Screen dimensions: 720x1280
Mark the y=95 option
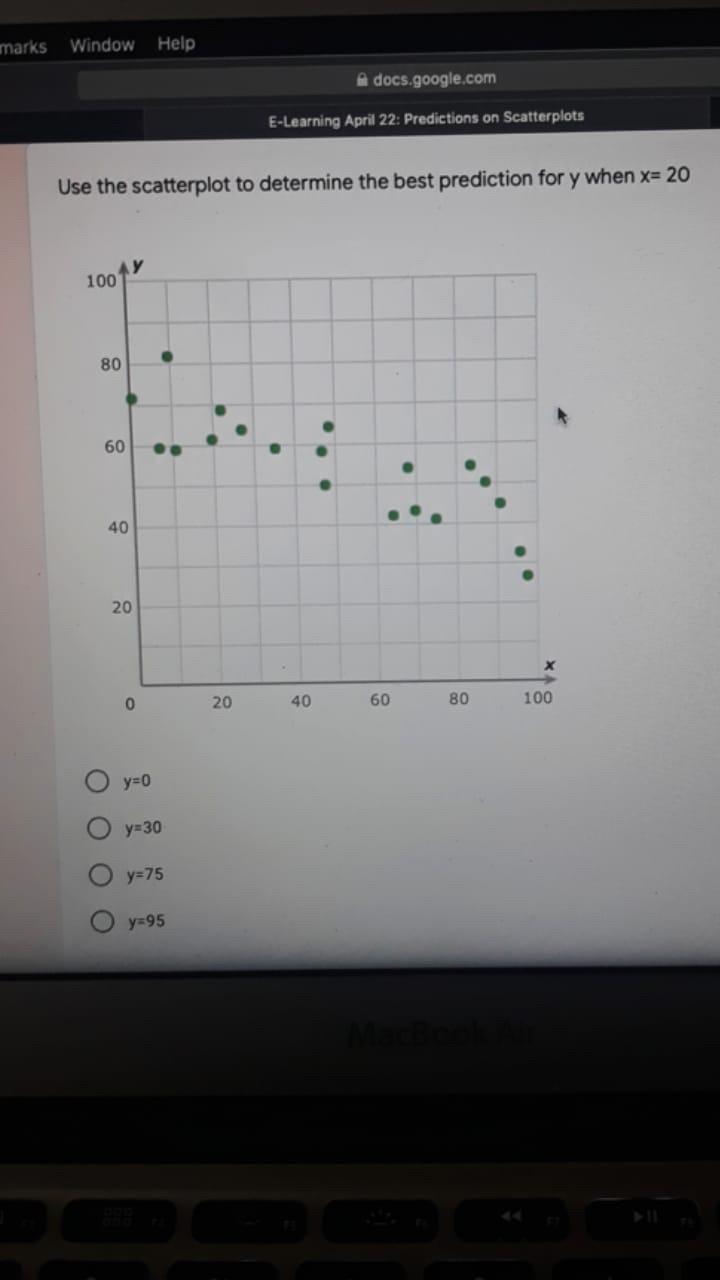click(102, 921)
